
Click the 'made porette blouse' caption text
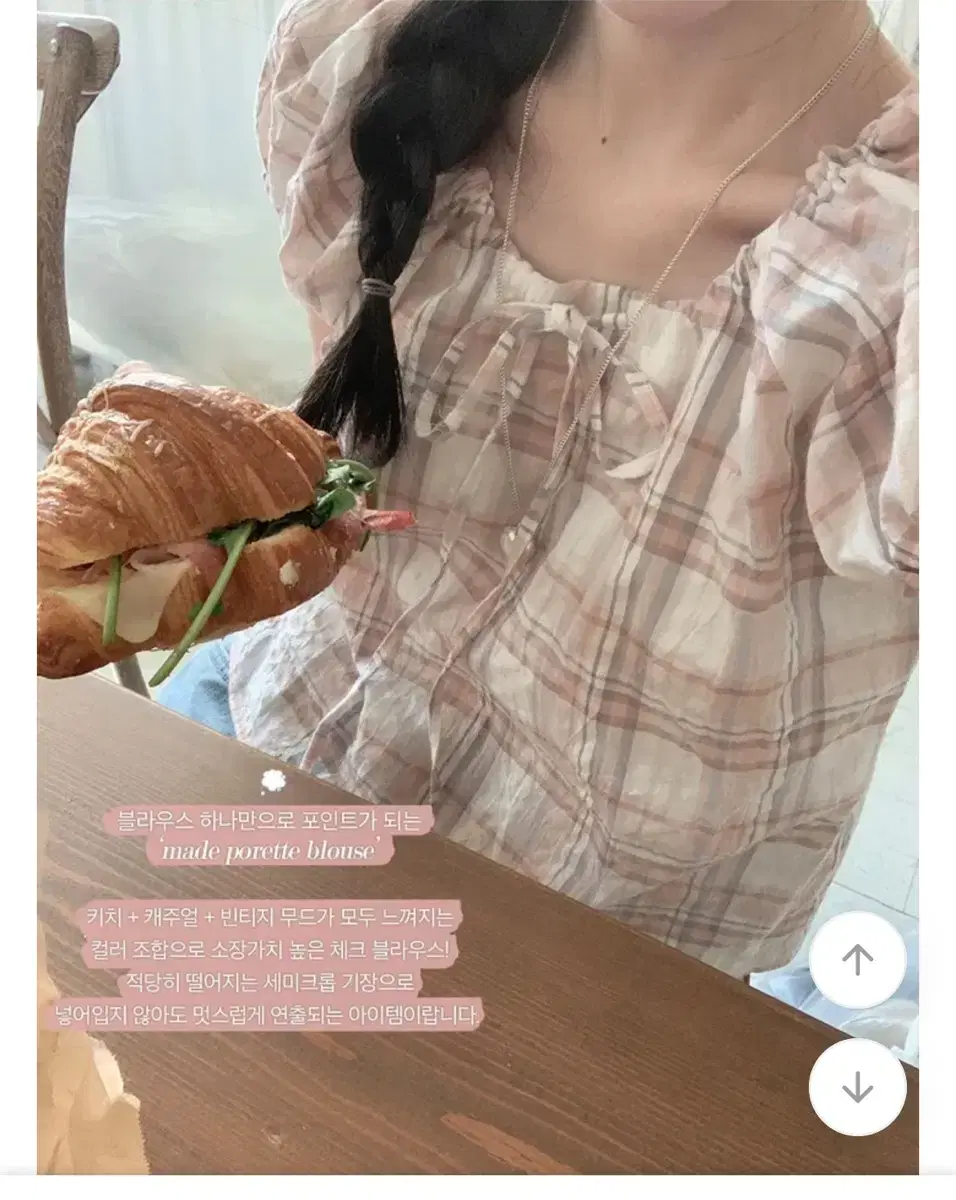coord(271,848)
